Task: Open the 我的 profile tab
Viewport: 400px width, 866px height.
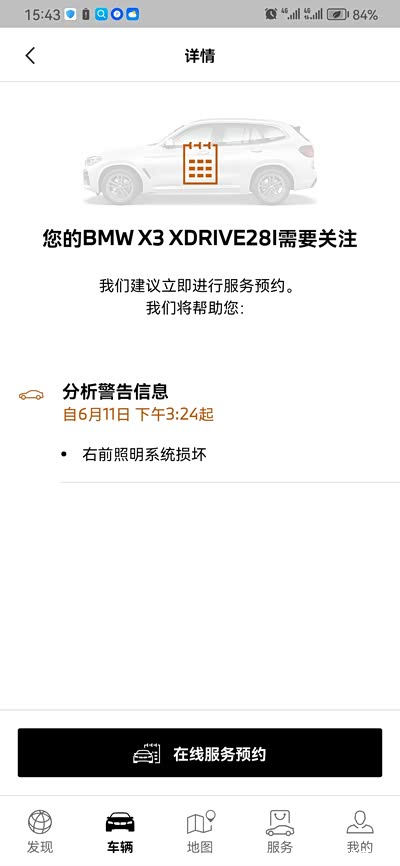Action: point(360,832)
